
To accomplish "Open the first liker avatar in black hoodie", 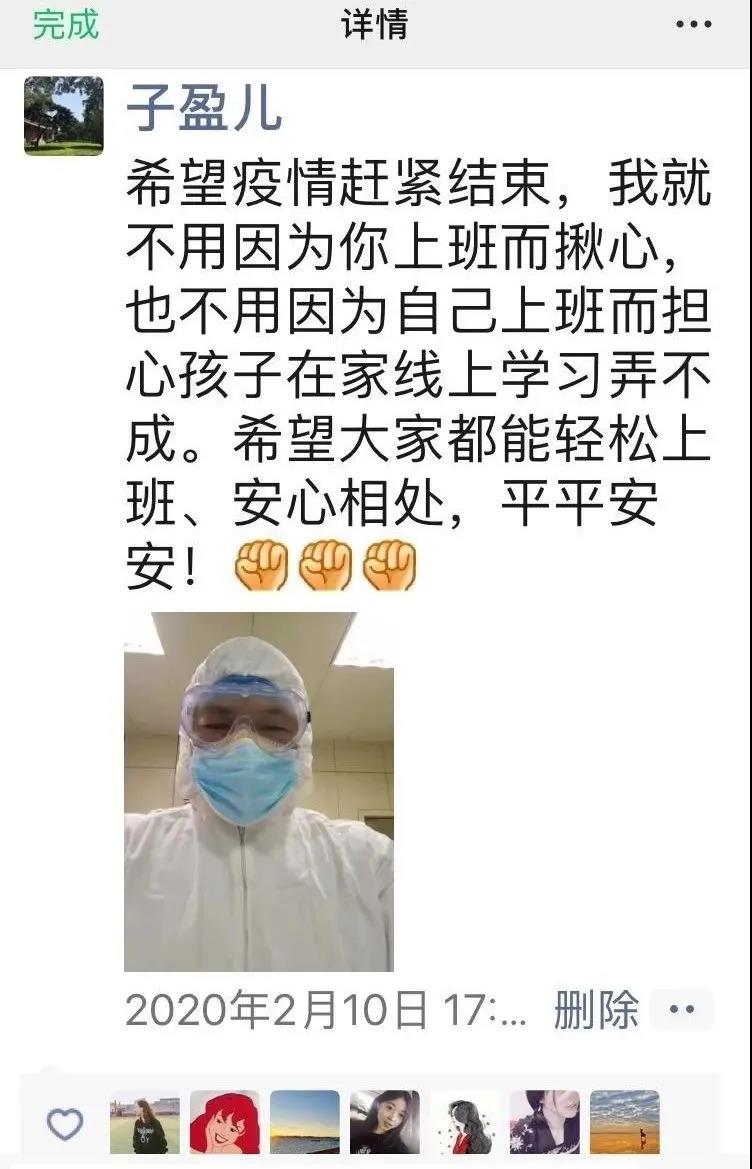I will [x=145, y=1123].
